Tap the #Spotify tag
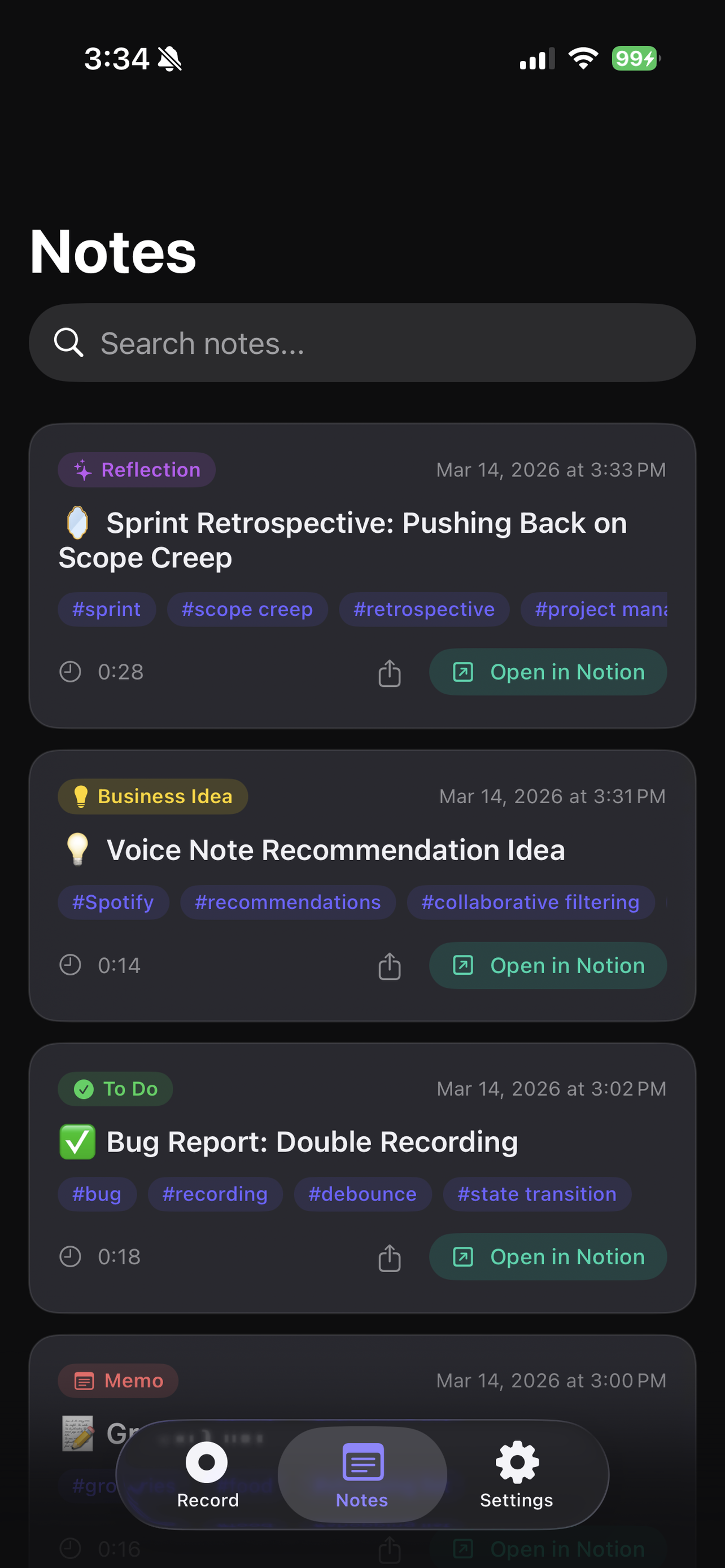 coord(113,902)
